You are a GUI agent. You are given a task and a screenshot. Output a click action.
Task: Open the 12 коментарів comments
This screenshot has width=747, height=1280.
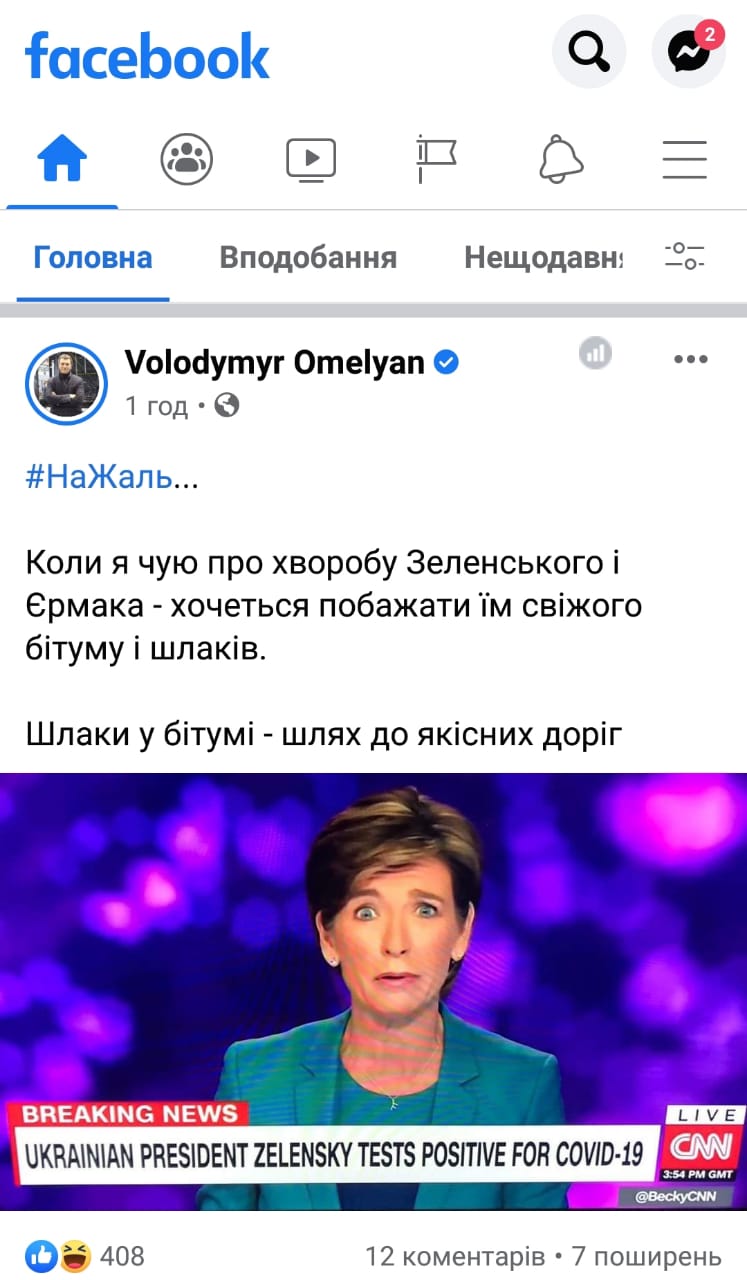tap(455, 1256)
